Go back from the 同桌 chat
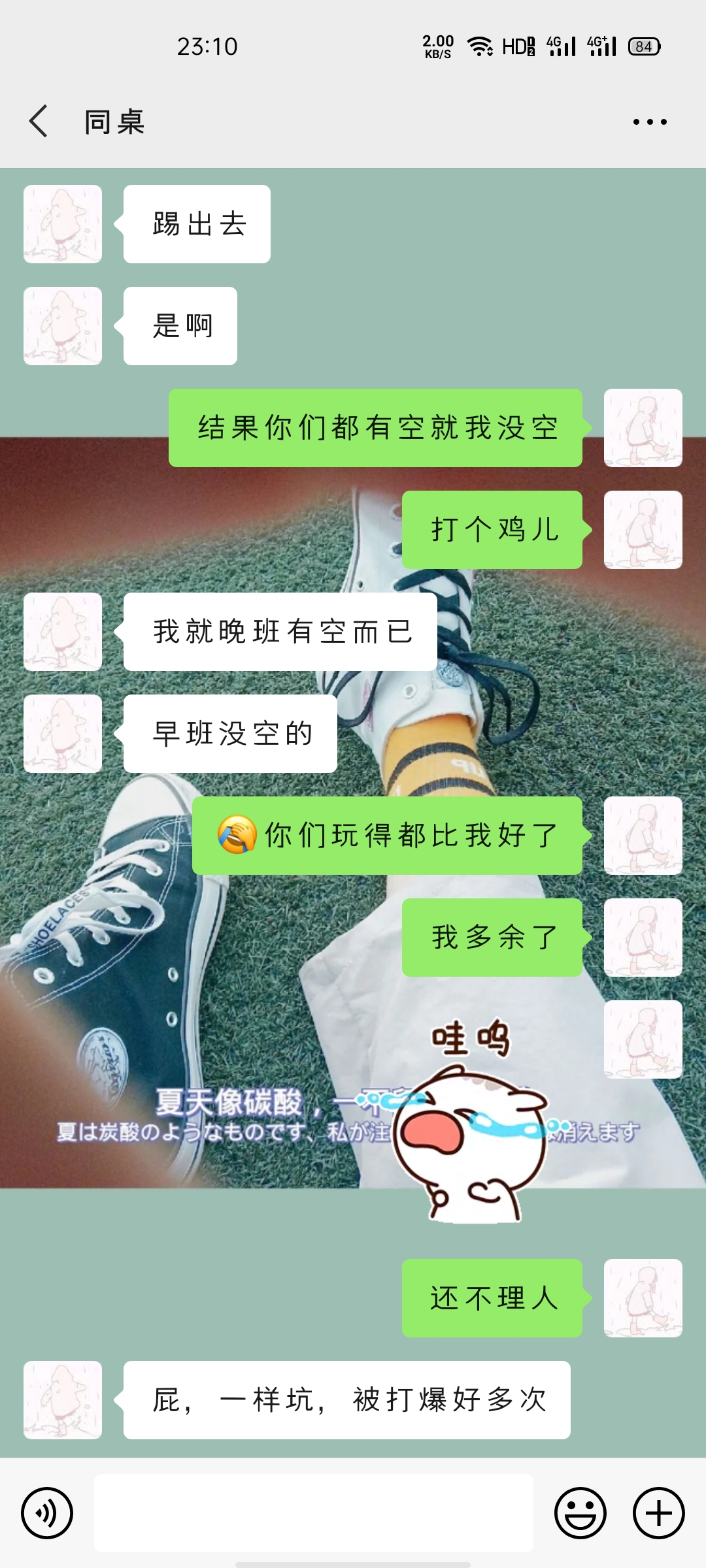Screen dimensions: 706x1568 tap(39, 122)
